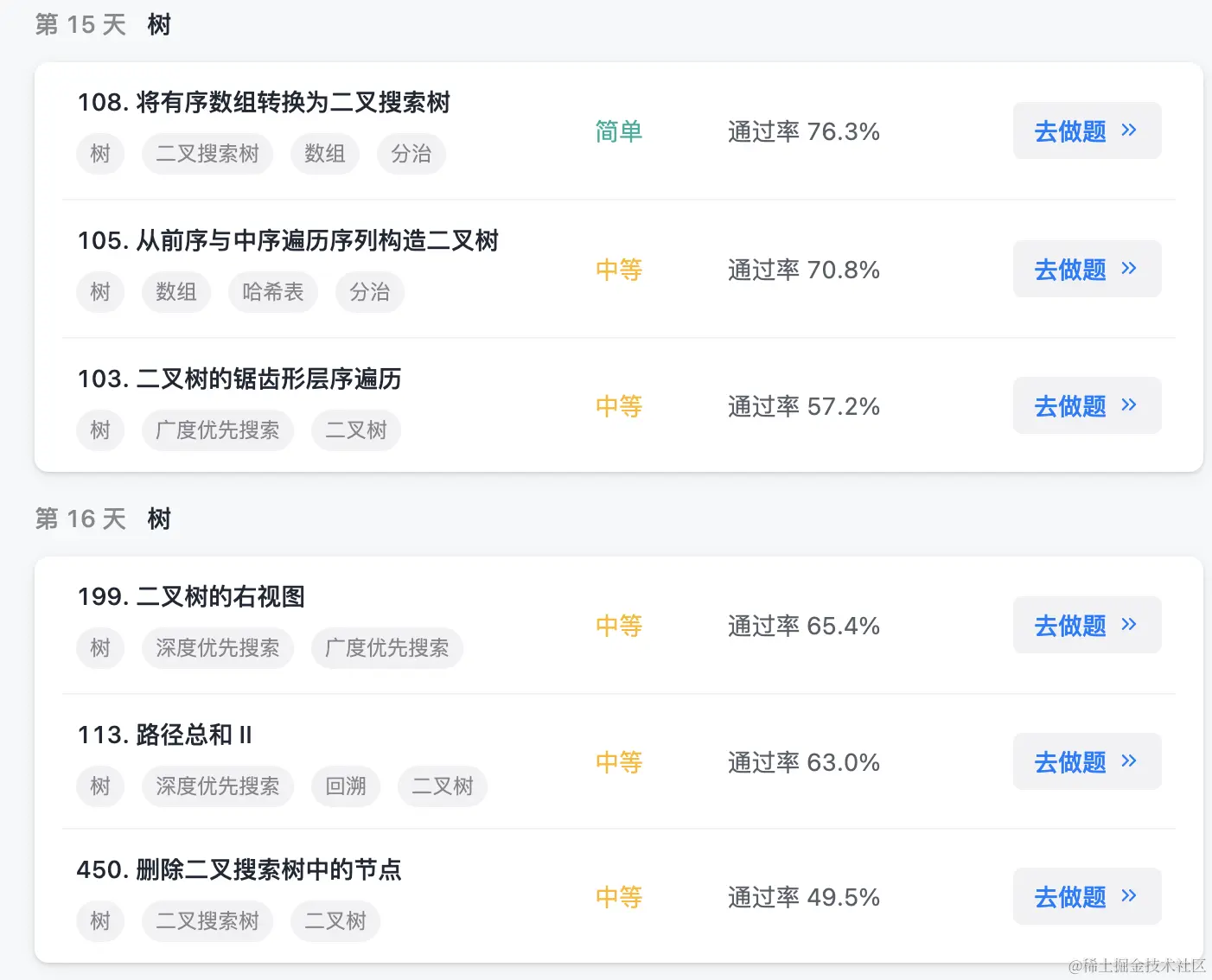Tap the 二叉树 tag under problem 450
The width and height of the screenshot is (1212, 980).
click(335, 921)
